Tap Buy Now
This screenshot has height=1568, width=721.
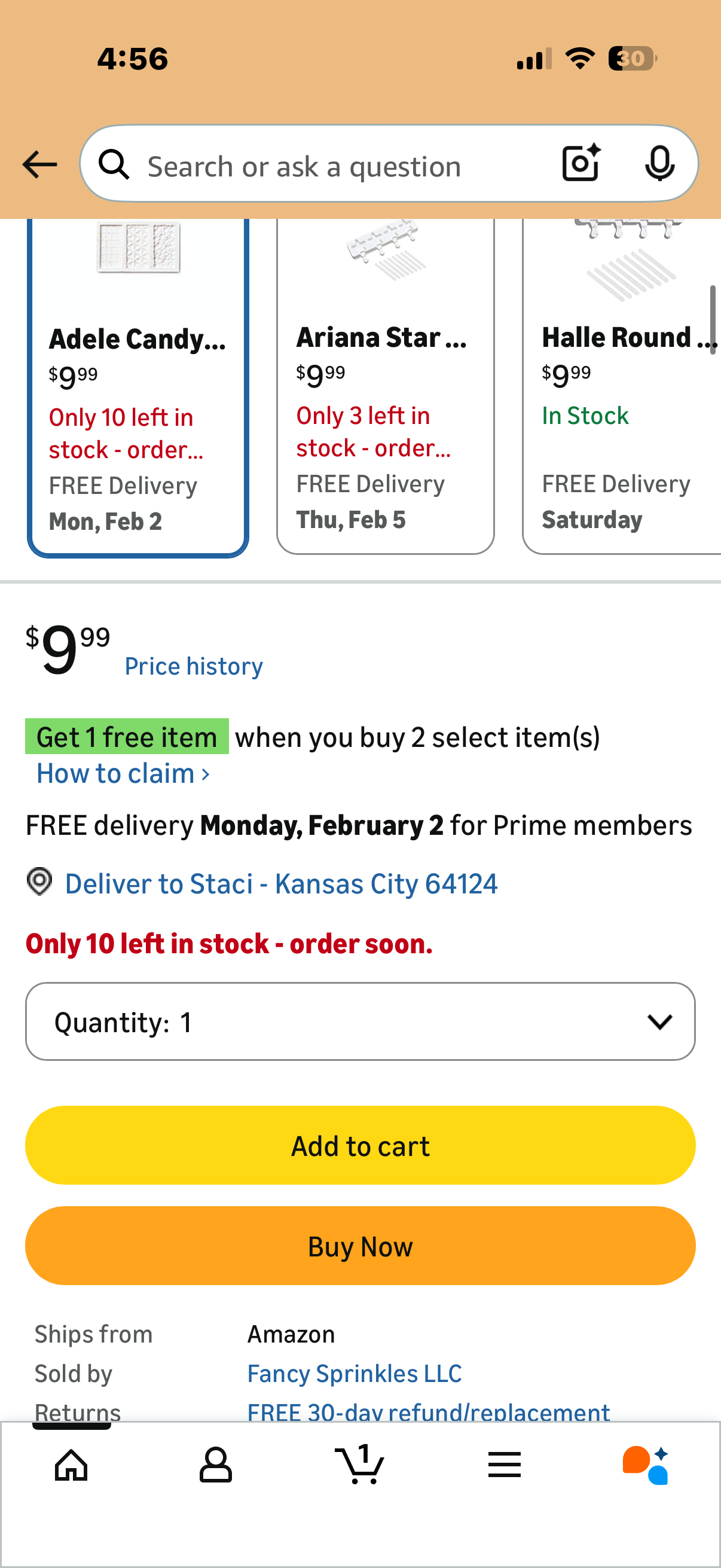point(360,1246)
